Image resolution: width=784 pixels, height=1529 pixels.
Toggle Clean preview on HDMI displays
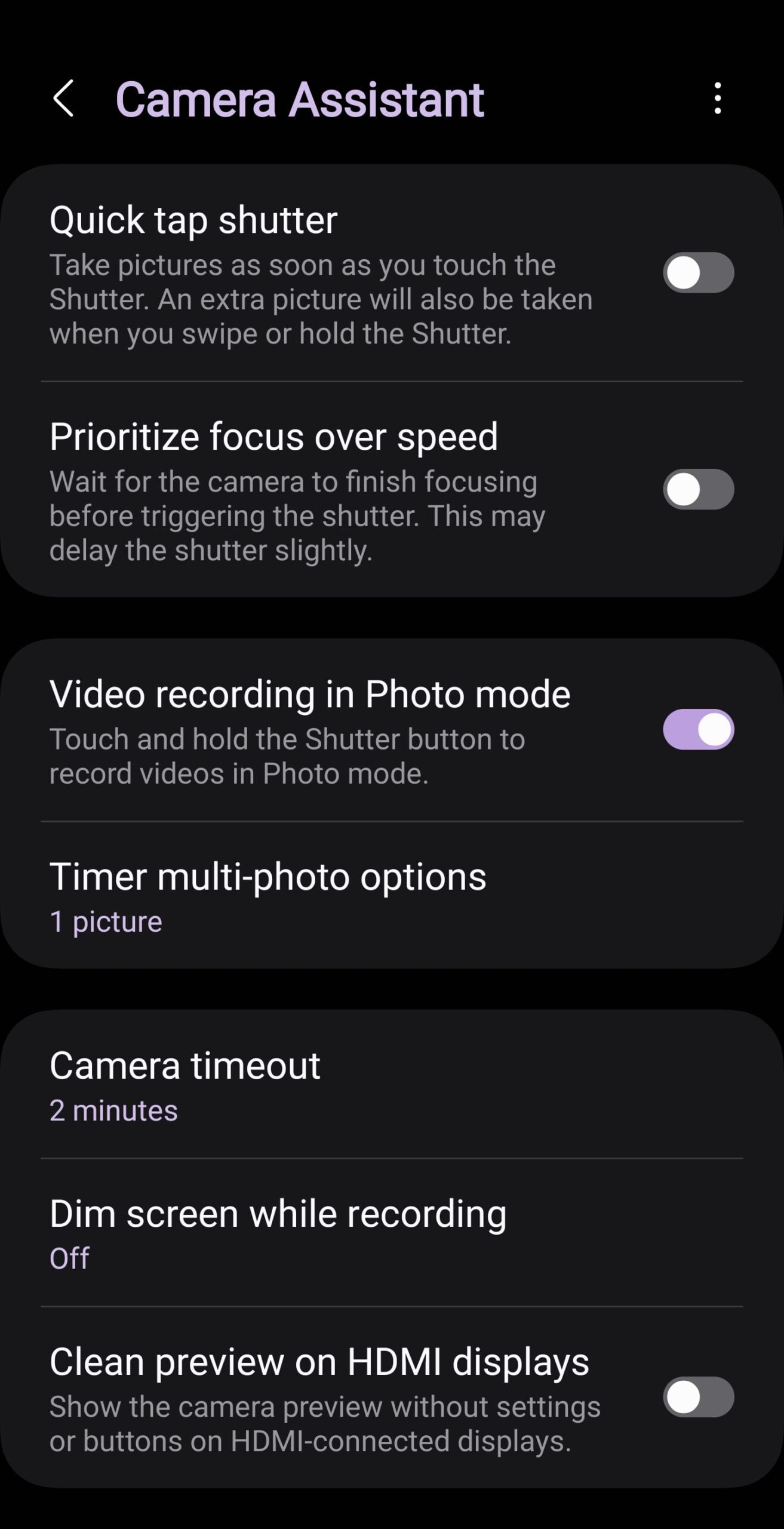[x=698, y=1397]
